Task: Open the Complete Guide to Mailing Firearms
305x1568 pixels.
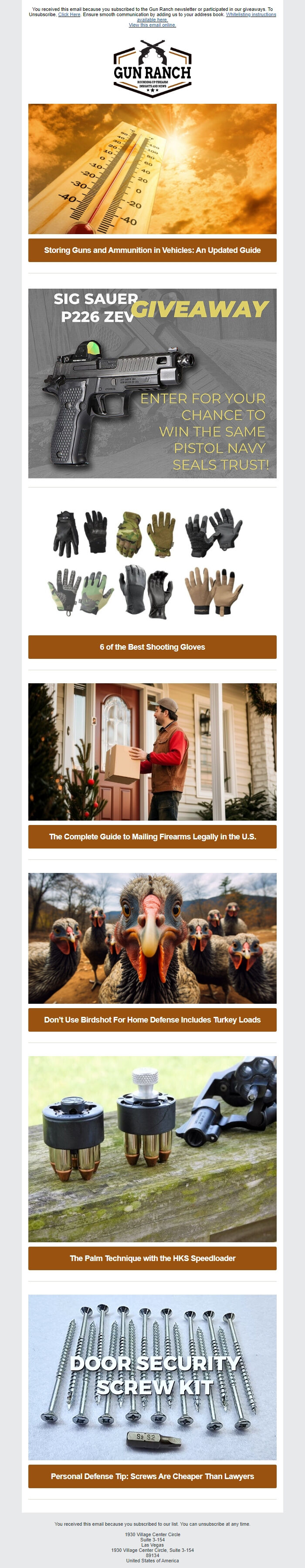Action: [152, 837]
